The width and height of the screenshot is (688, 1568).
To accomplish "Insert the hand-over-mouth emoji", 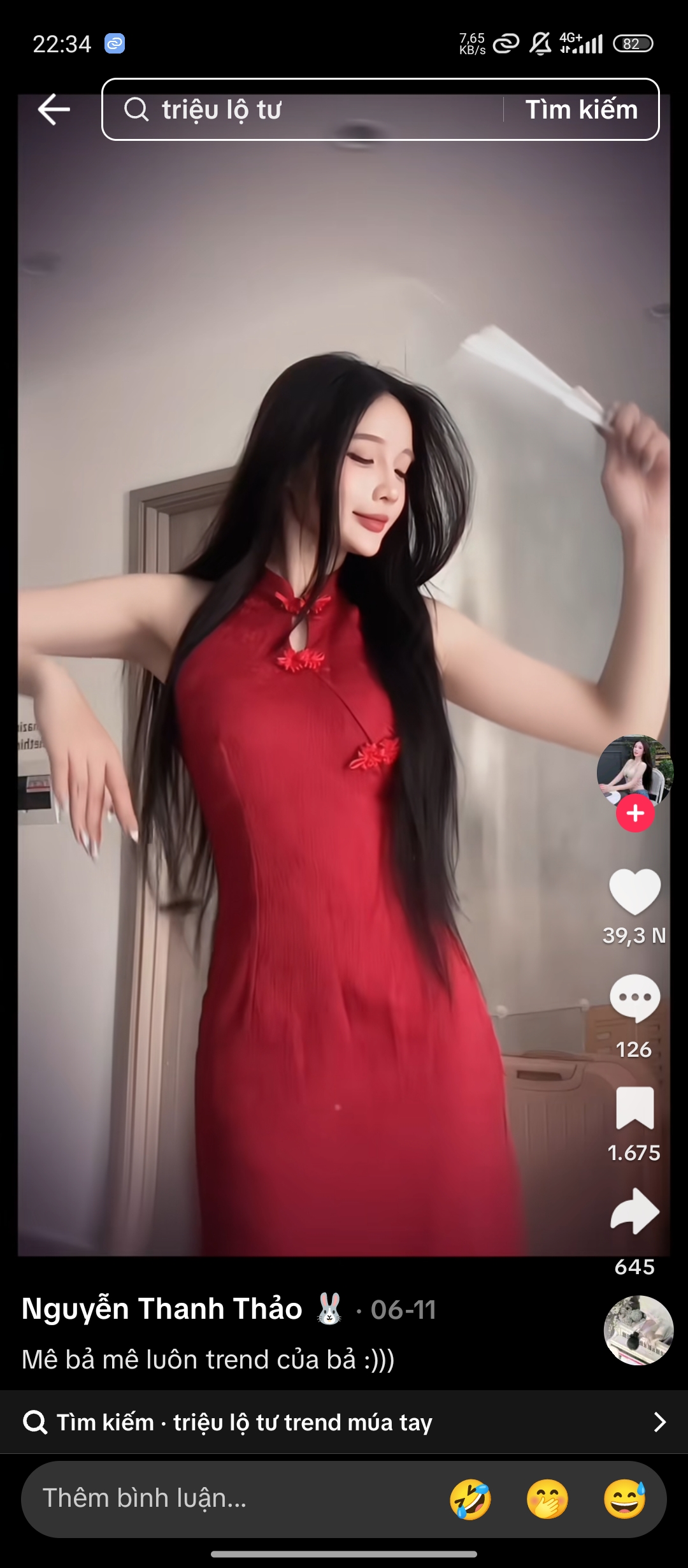I will (x=547, y=1499).
